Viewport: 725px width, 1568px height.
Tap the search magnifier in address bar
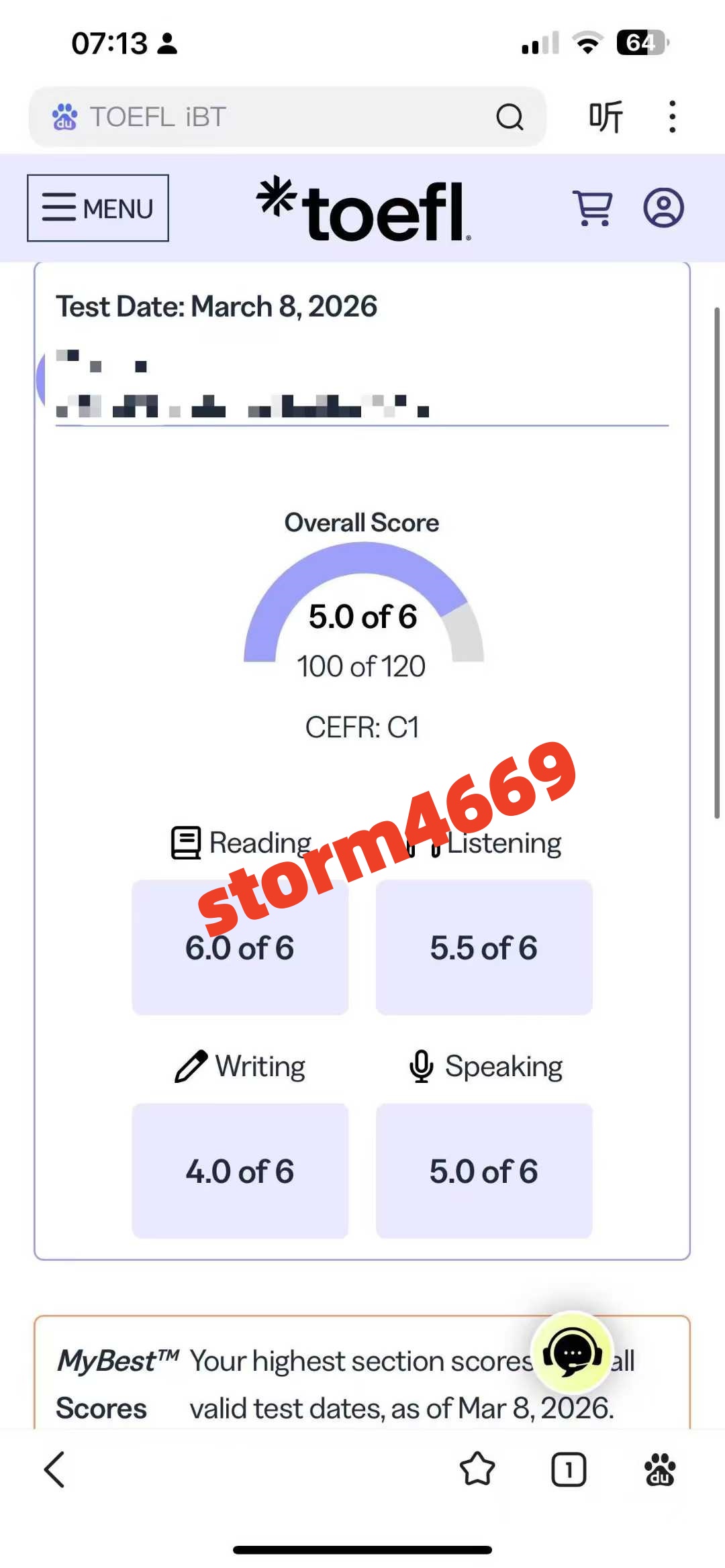[x=510, y=117]
